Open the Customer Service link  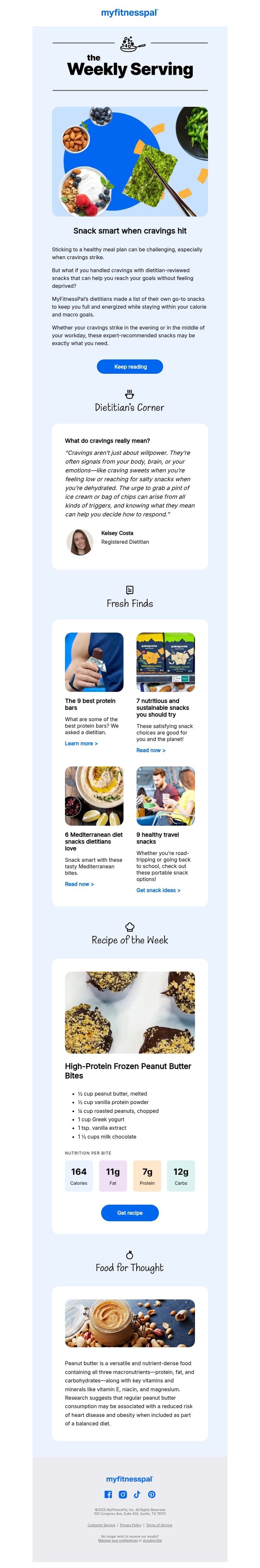point(101,1525)
